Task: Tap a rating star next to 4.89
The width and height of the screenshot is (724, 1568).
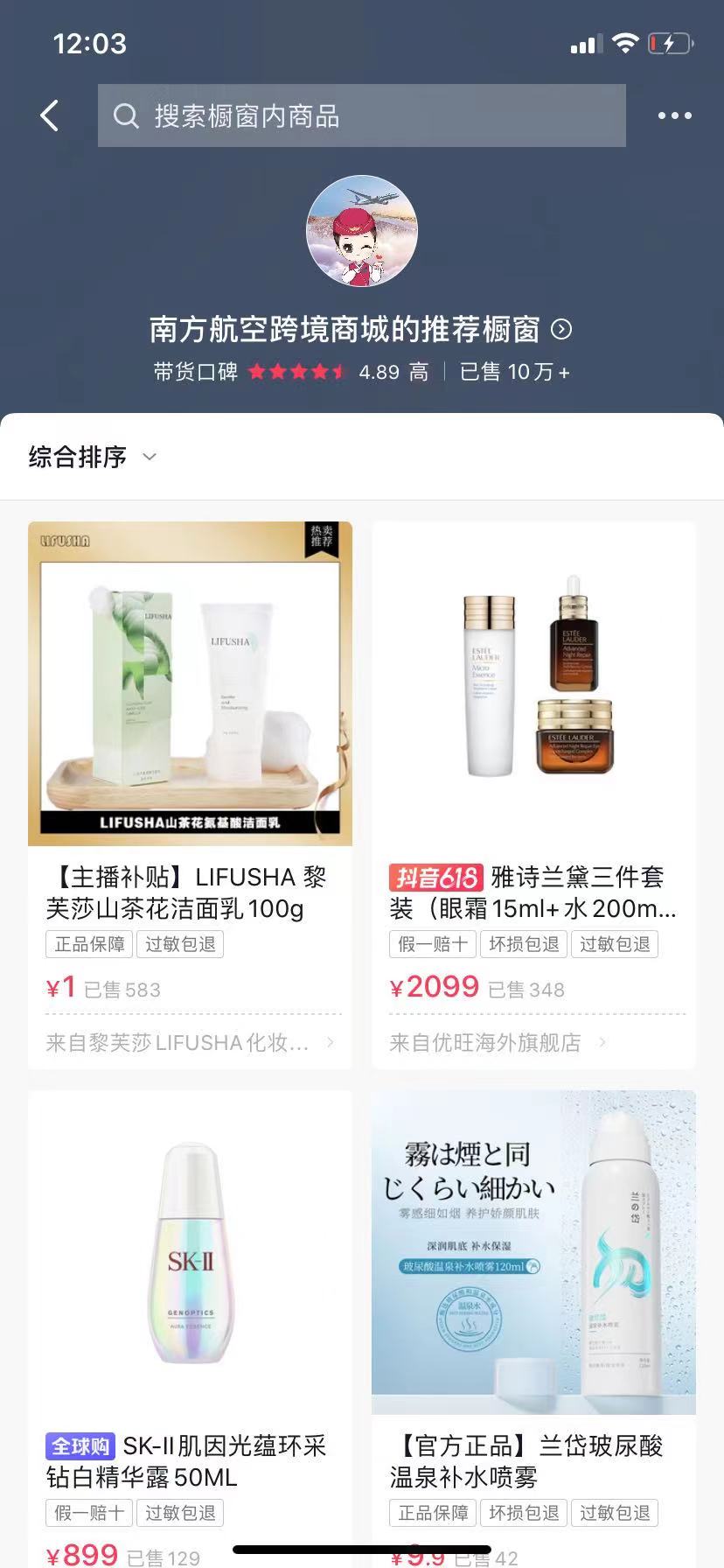Action: (x=297, y=371)
